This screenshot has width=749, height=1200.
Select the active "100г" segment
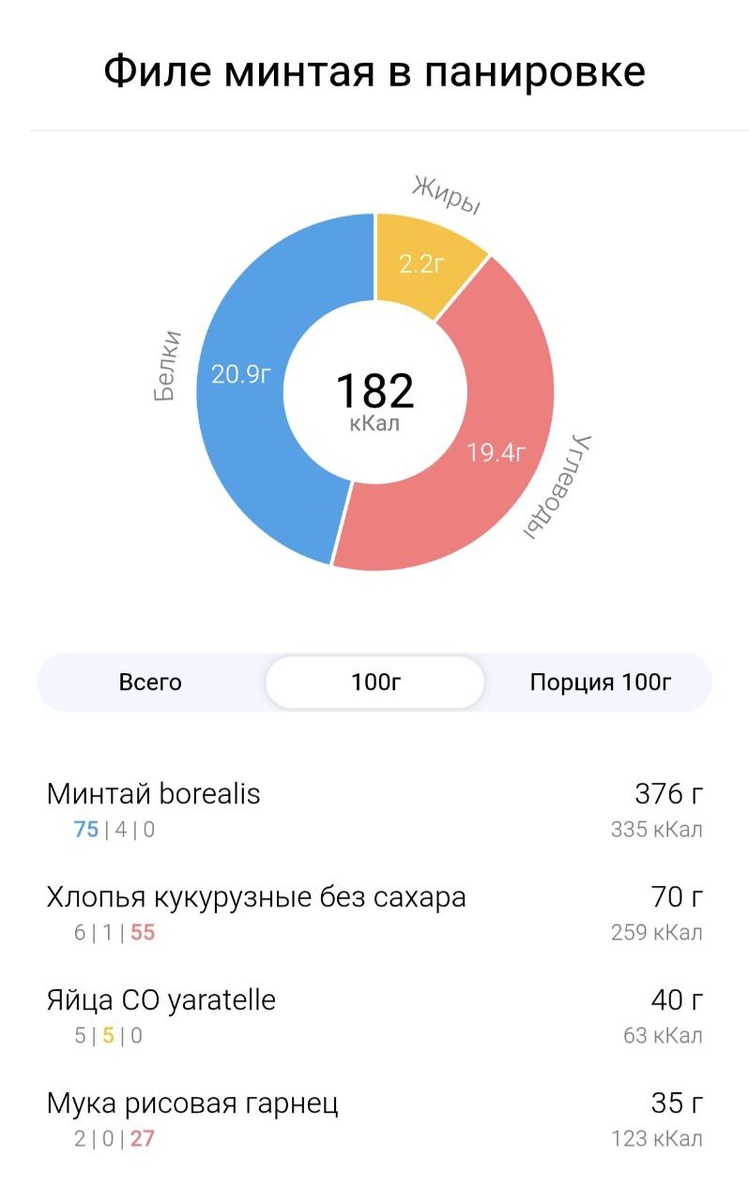coord(374,682)
